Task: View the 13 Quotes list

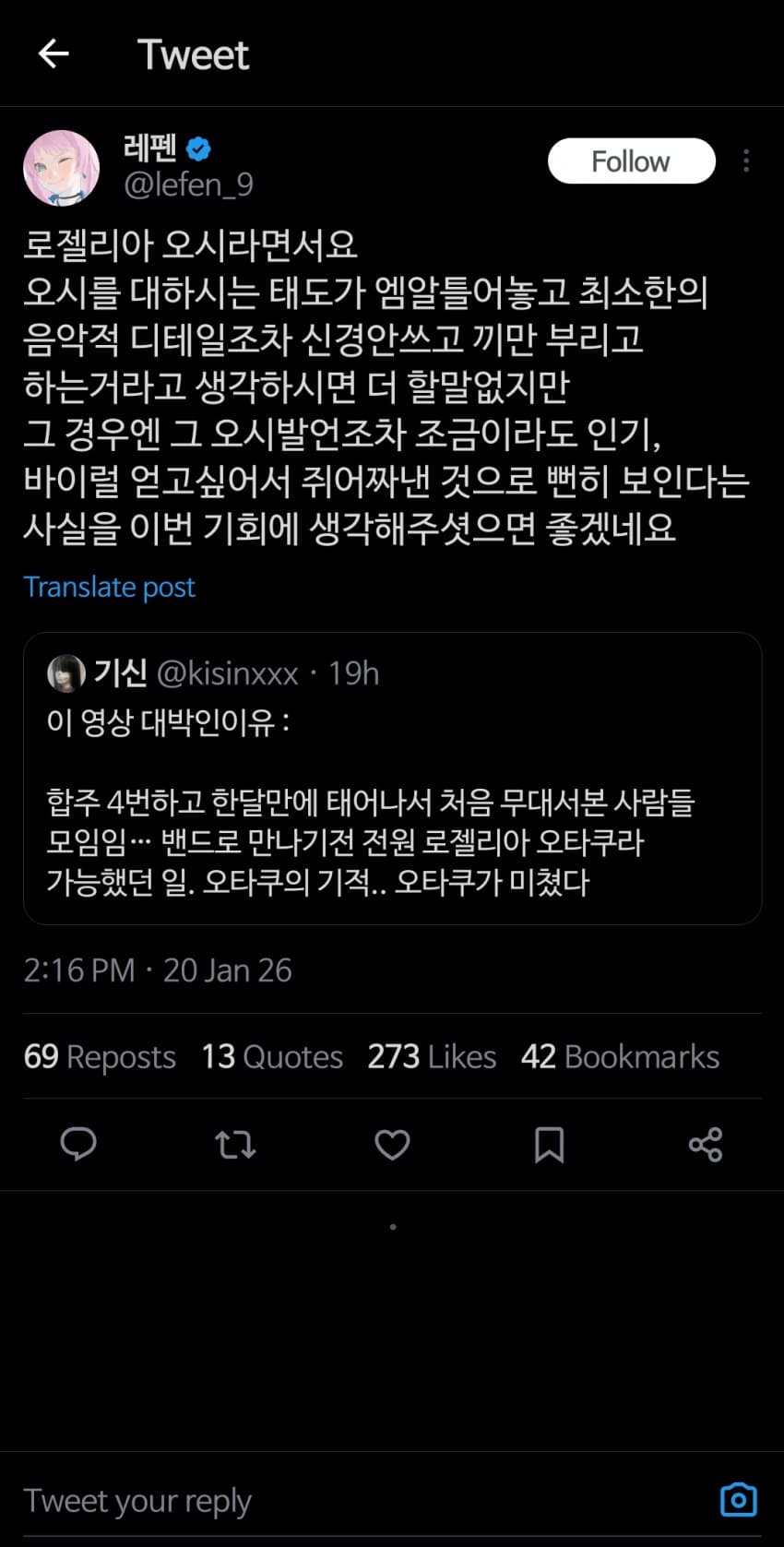Action: (x=272, y=1056)
